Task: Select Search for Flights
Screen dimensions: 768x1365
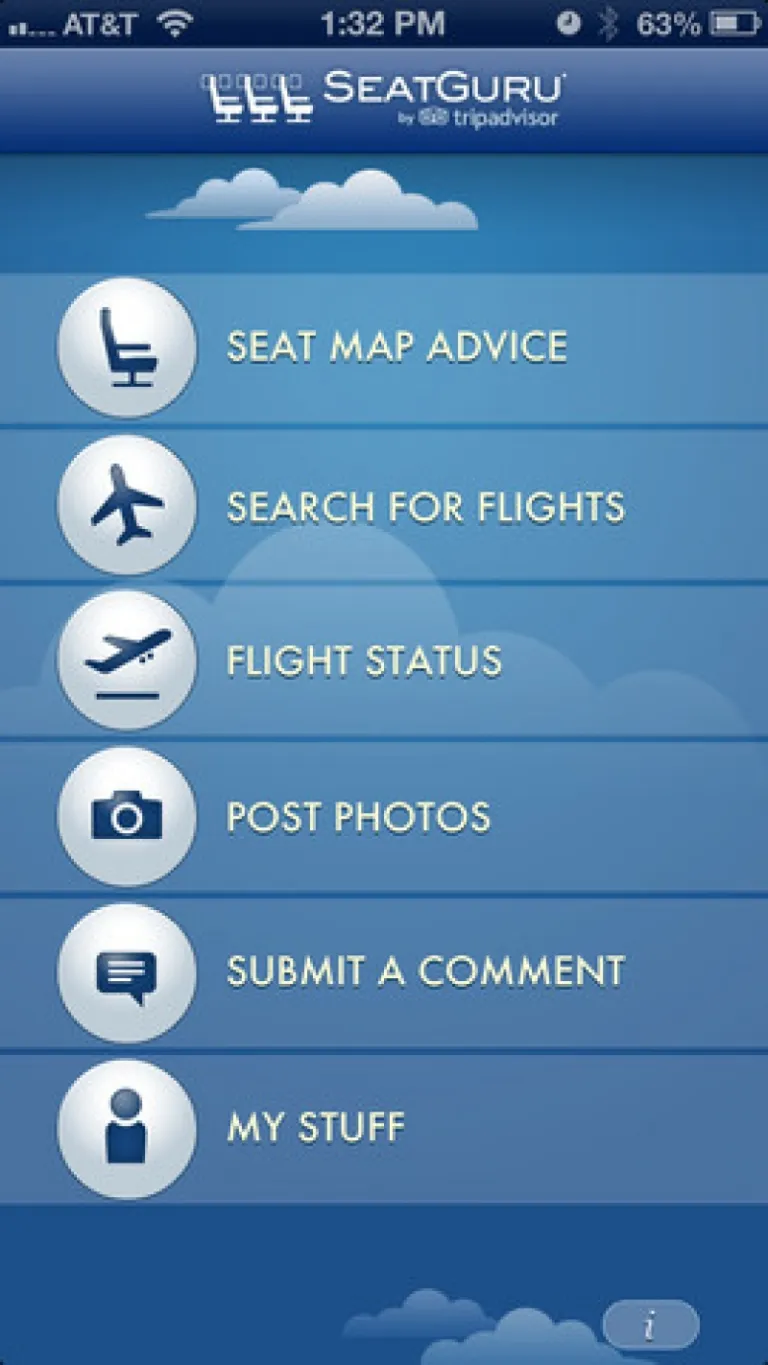Action: tap(425, 506)
